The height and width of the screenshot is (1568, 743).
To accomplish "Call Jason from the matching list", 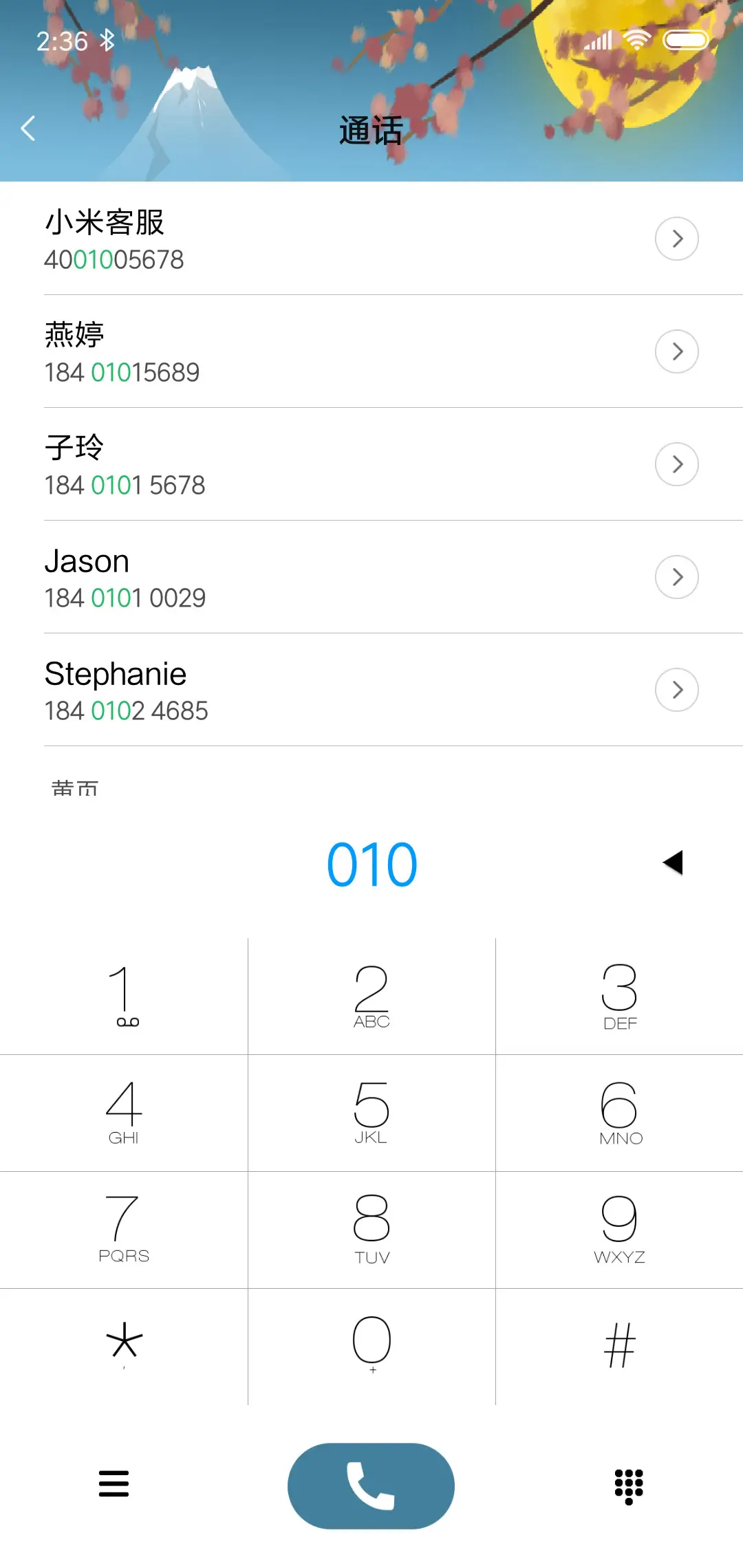I will 275,578.
